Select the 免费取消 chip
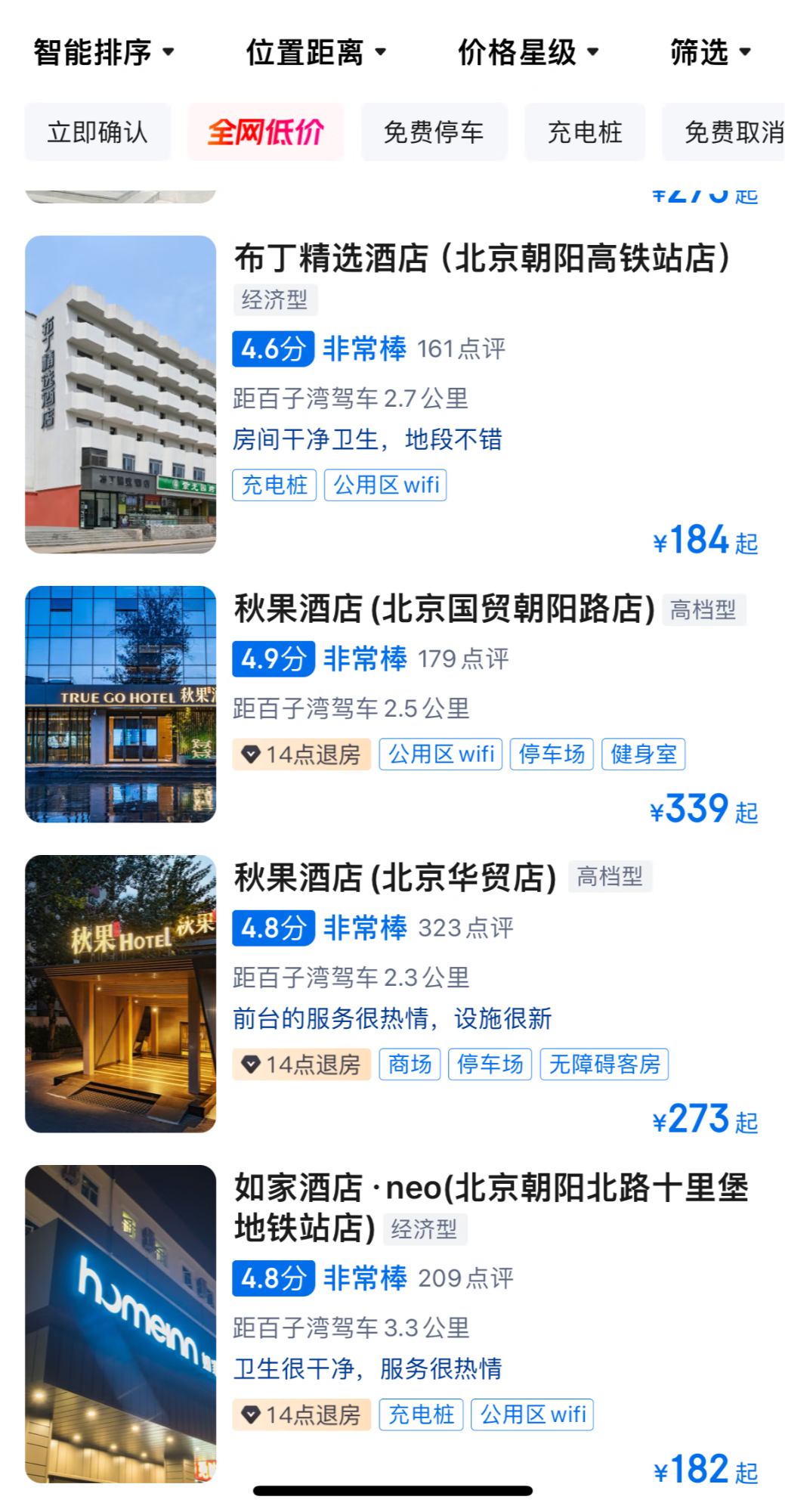The height and width of the screenshot is (1512, 785). point(724,132)
